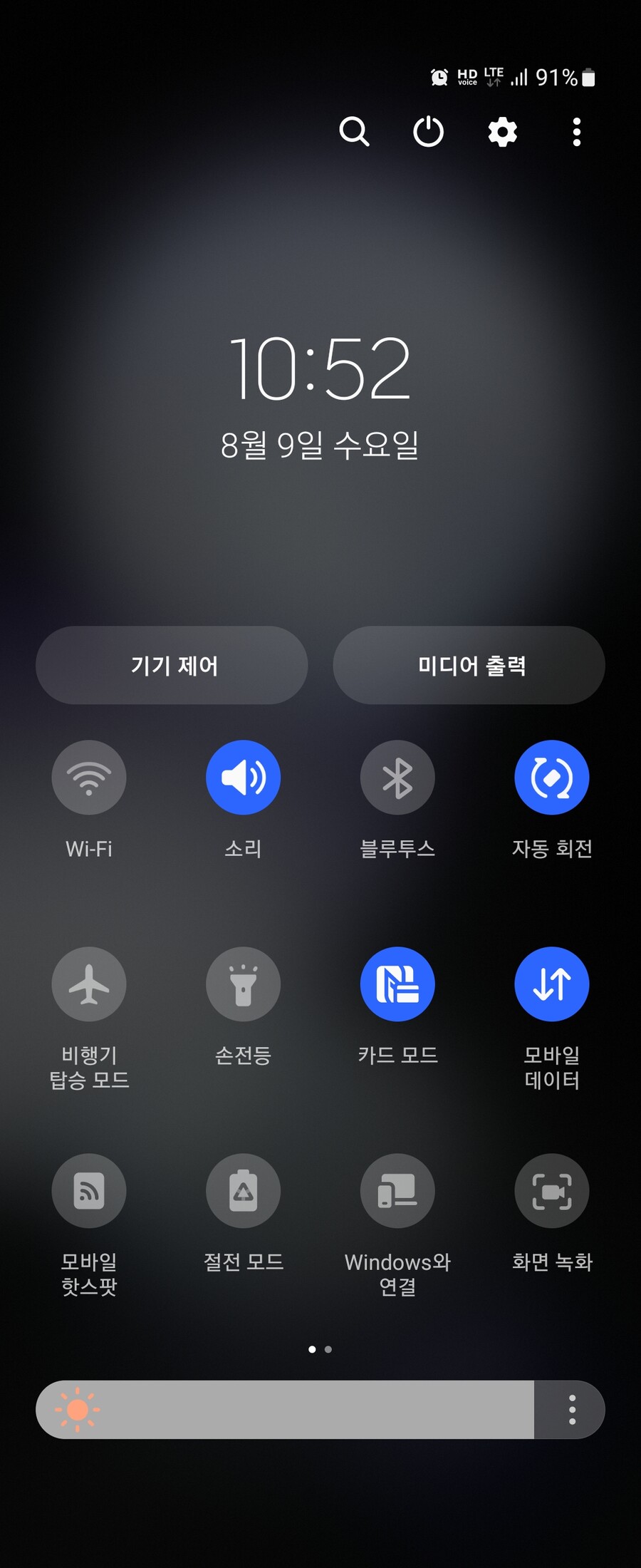Enable 비행기 탑승 모드 airplane mode

pos(89,984)
